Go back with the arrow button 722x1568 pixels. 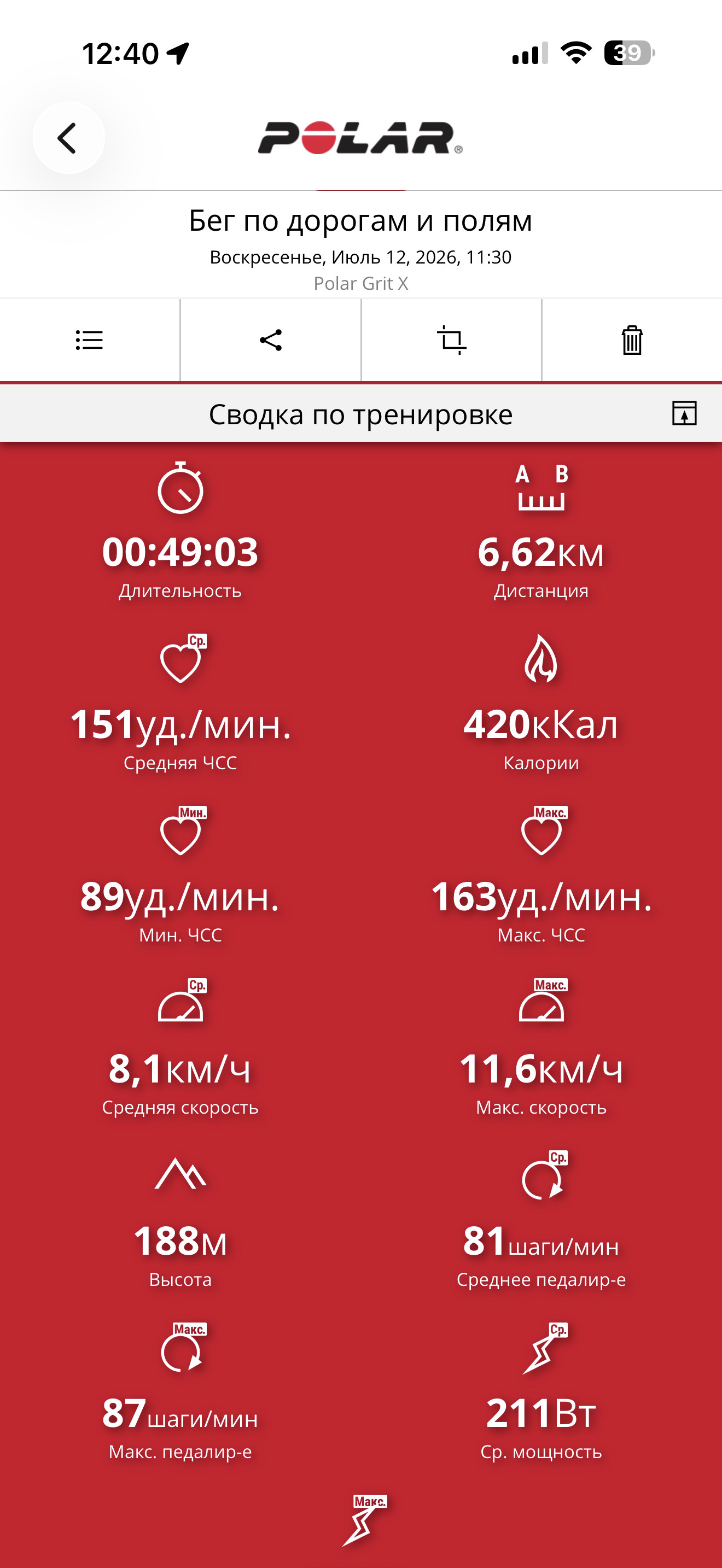pos(68,138)
